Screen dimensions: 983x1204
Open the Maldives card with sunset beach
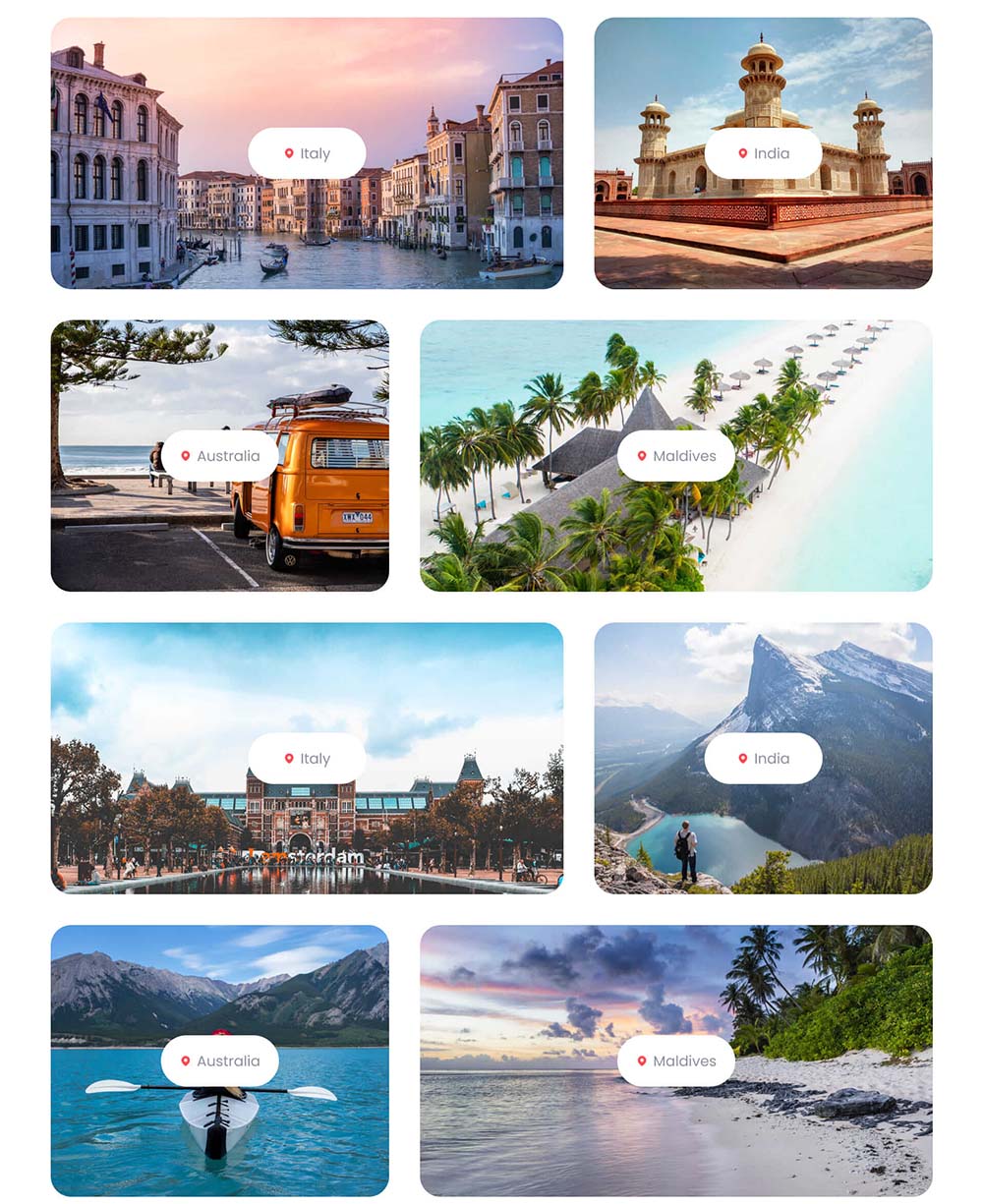click(675, 1061)
